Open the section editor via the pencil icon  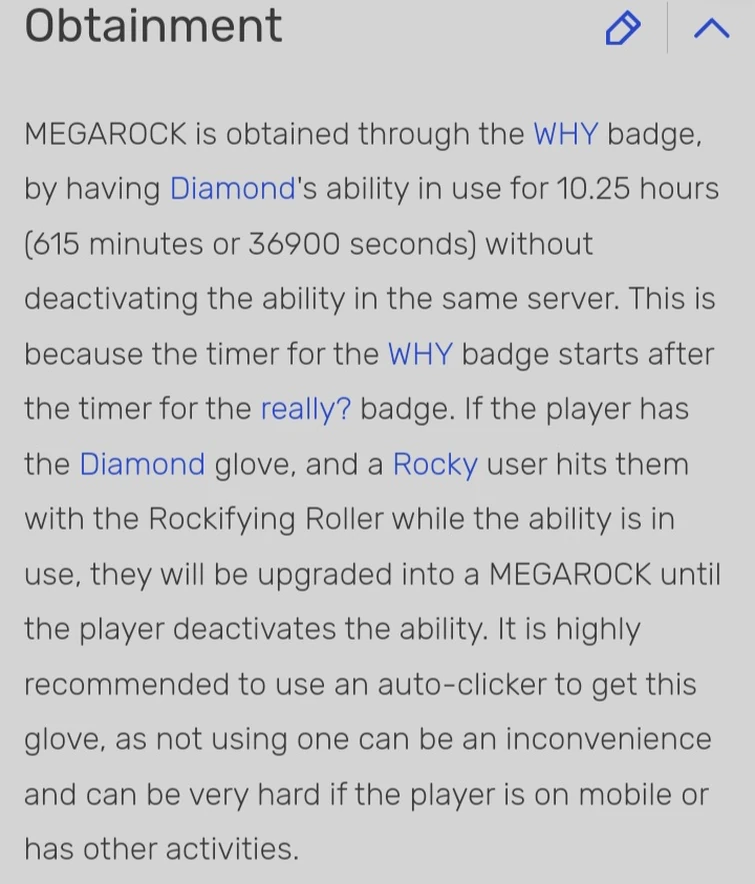coord(622,28)
